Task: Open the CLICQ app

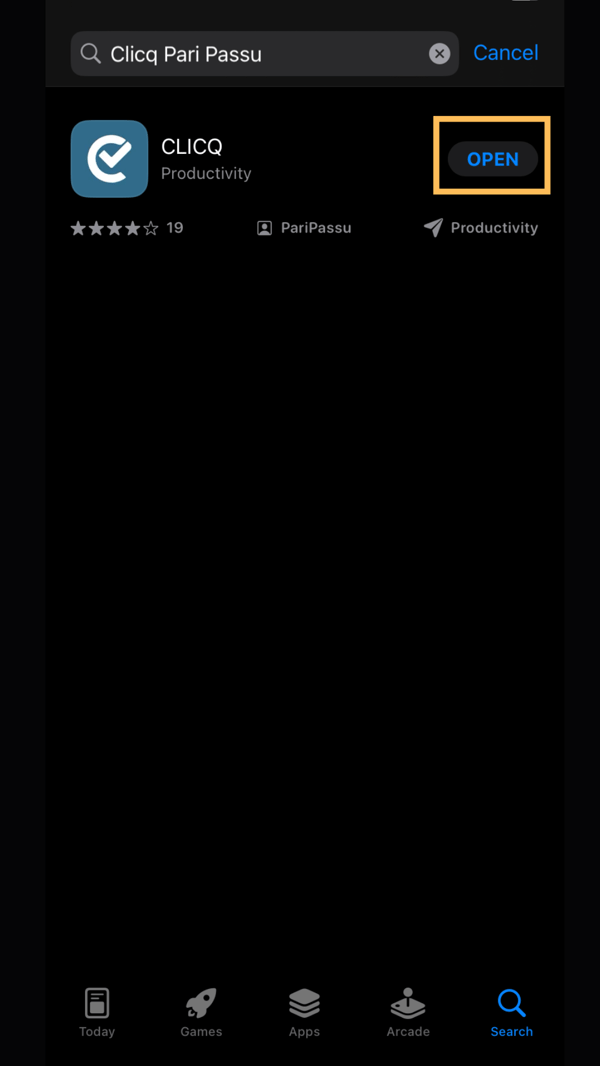Action: [492, 159]
